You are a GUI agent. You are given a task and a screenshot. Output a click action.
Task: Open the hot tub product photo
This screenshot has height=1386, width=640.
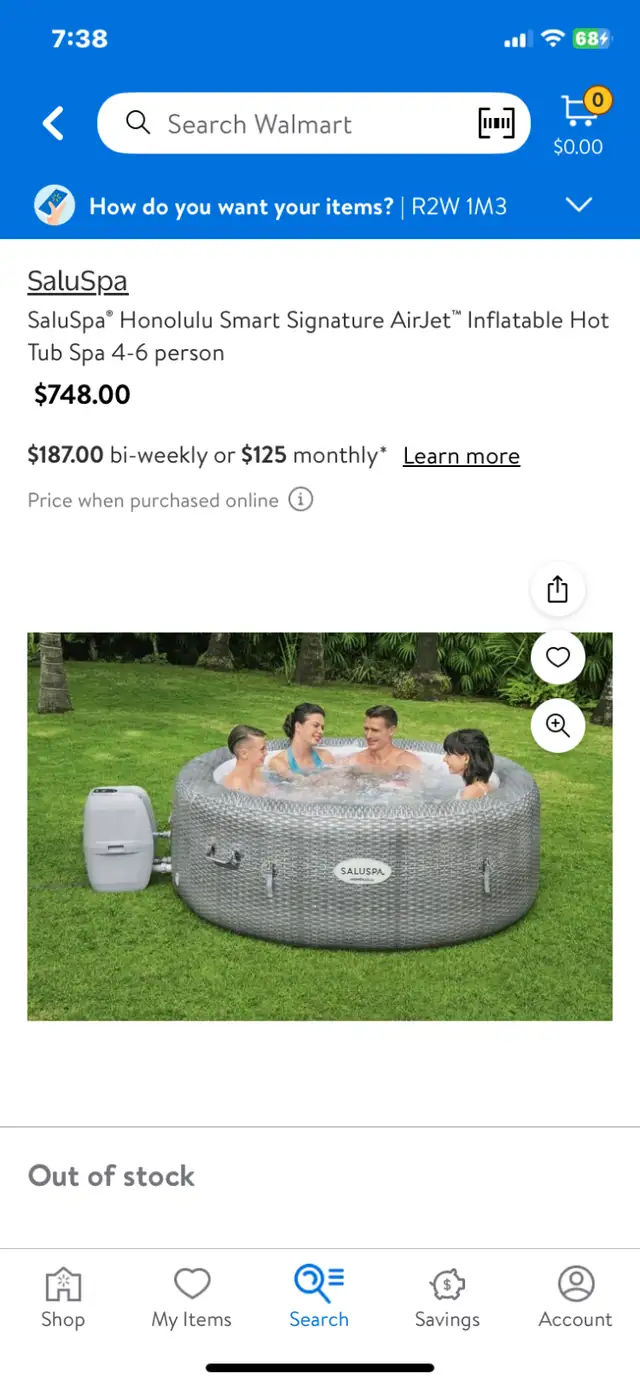coord(320,826)
